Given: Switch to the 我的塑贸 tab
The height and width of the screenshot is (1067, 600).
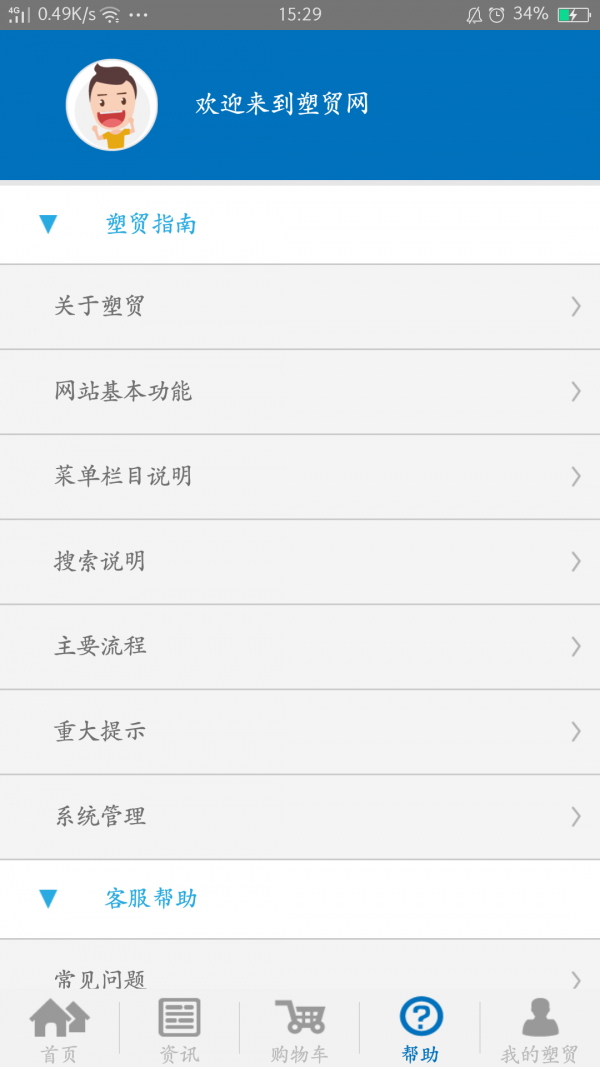Looking at the screenshot, I should [540, 1030].
